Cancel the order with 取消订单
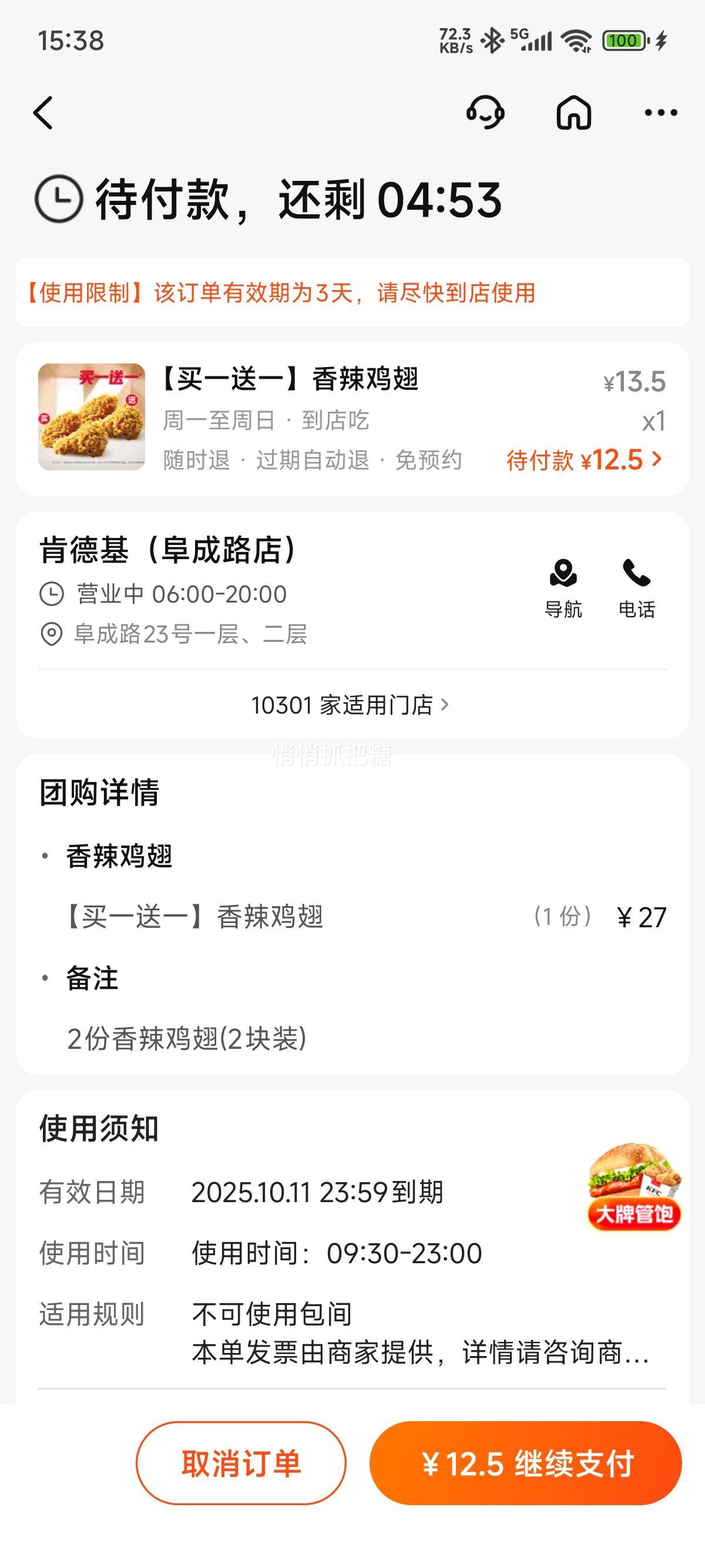Image resolution: width=705 pixels, height=1568 pixels. (241, 1463)
